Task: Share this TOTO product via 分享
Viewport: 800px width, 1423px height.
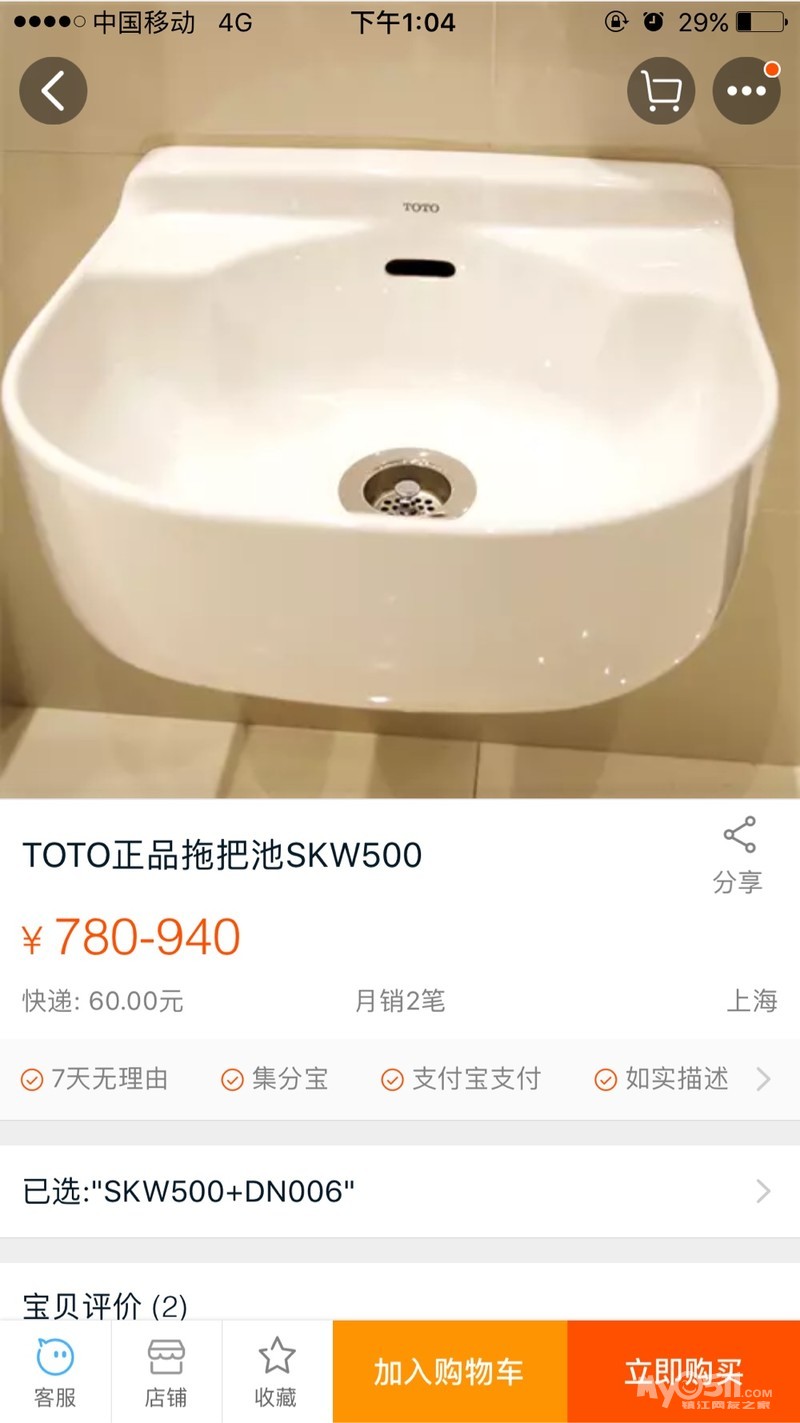Action: 738,855
